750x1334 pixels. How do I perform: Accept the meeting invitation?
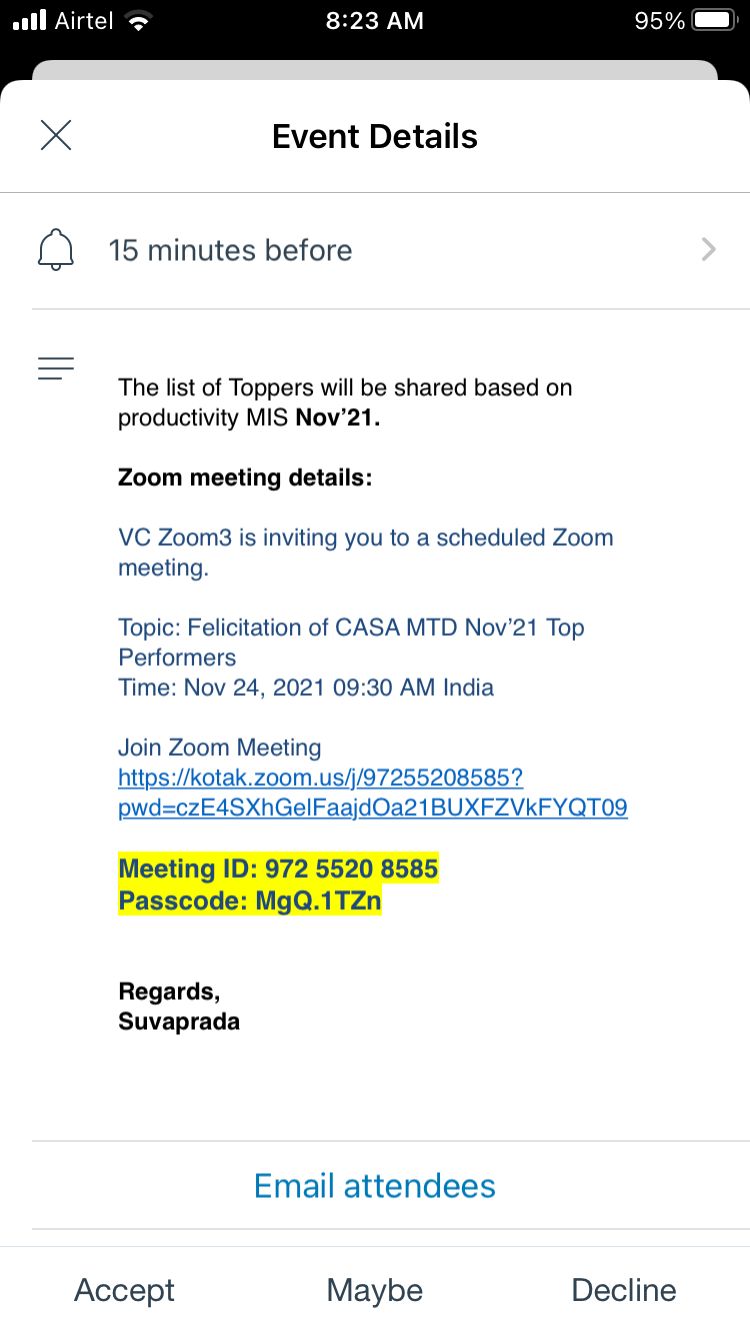[125, 1290]
